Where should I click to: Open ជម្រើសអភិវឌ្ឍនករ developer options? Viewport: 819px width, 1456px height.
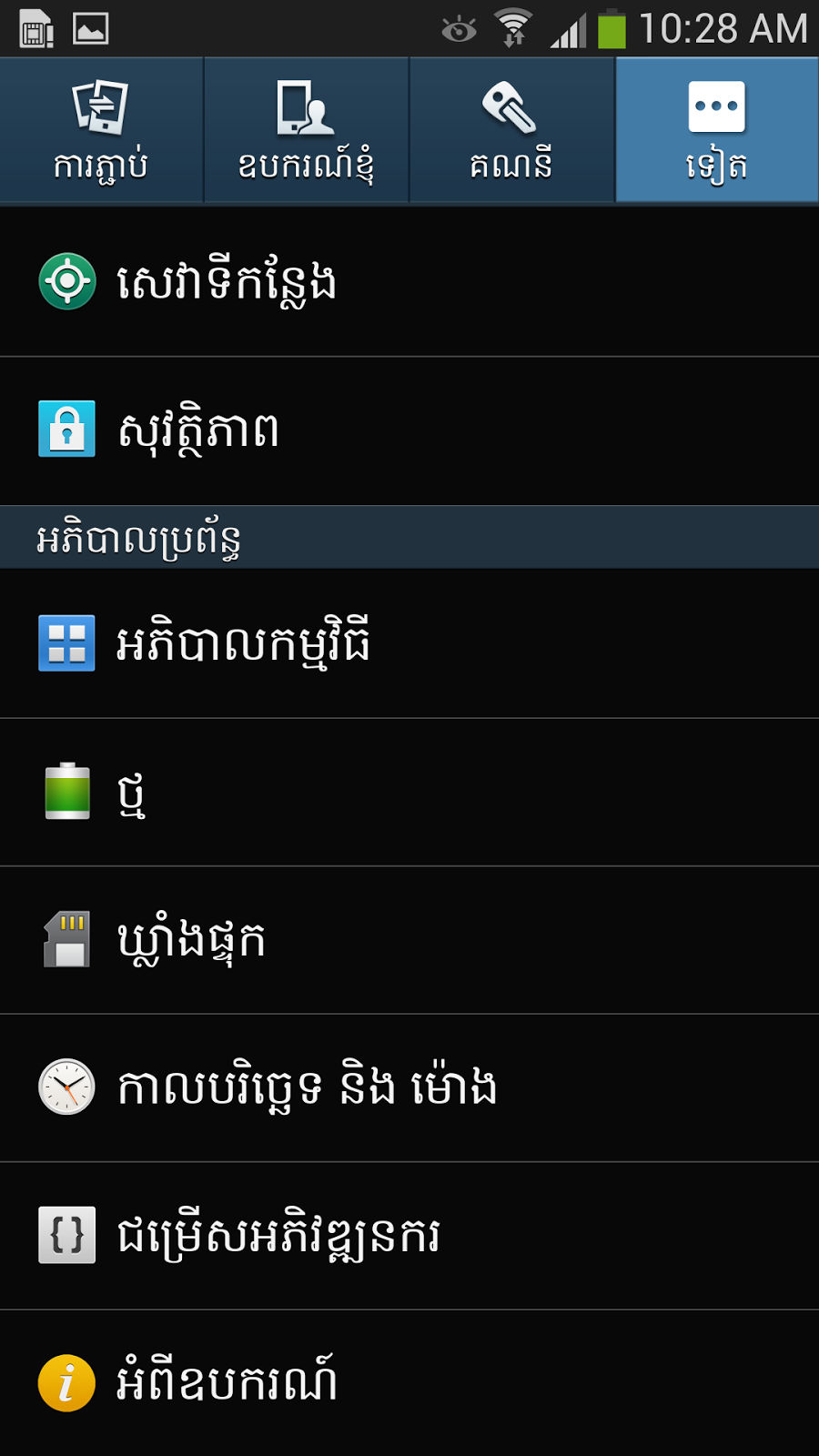pos(409,1236)
